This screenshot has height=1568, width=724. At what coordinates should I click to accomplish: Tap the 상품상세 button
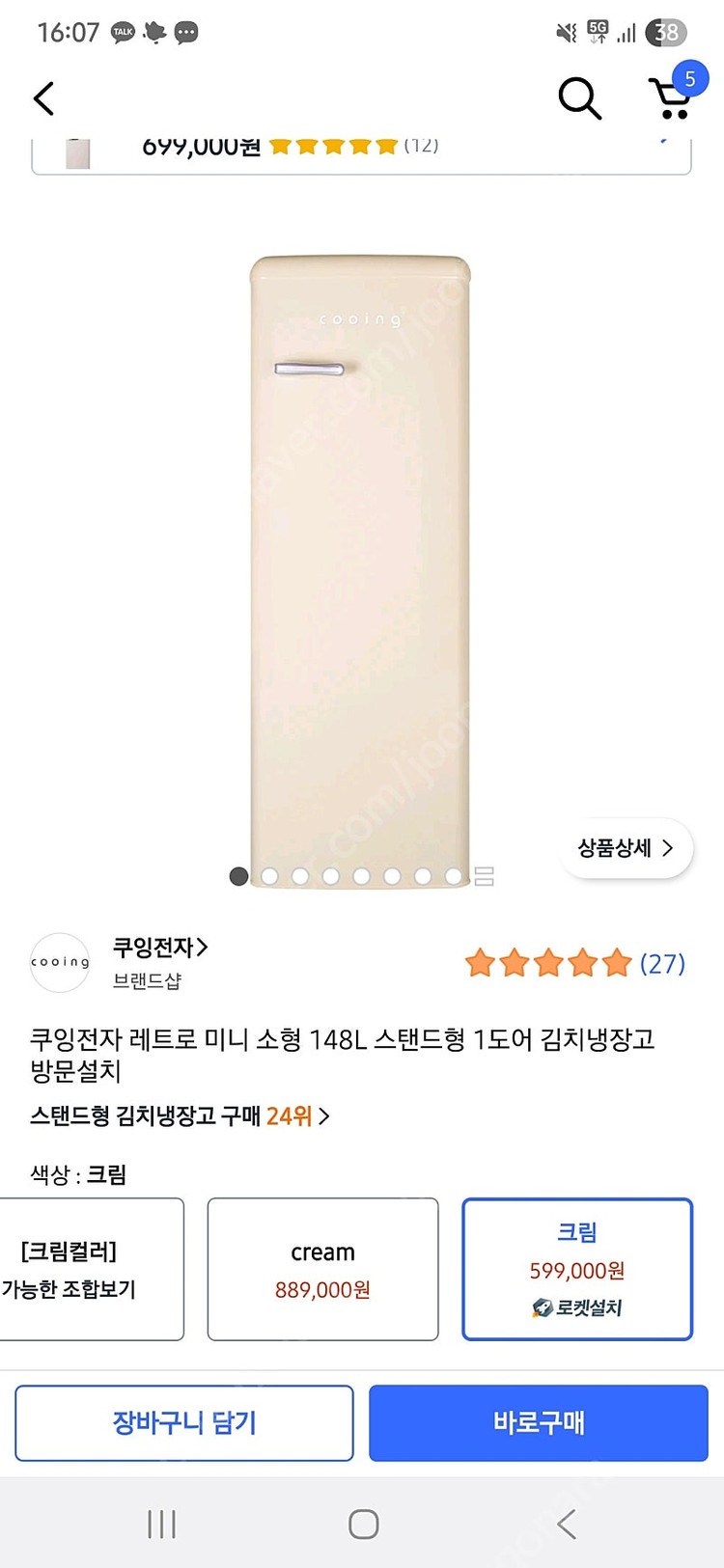click(x=626, y=848)
